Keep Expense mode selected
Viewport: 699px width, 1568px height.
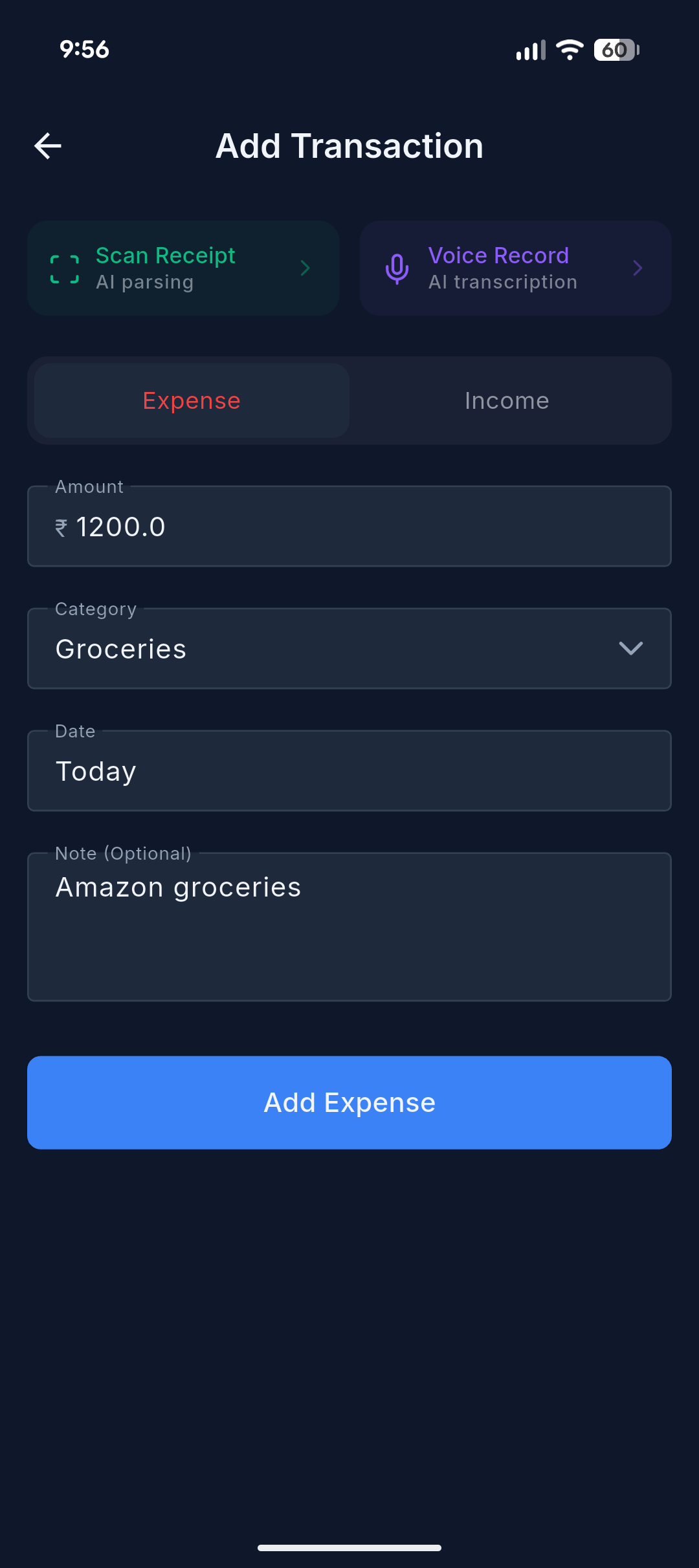tap(191, 400)
